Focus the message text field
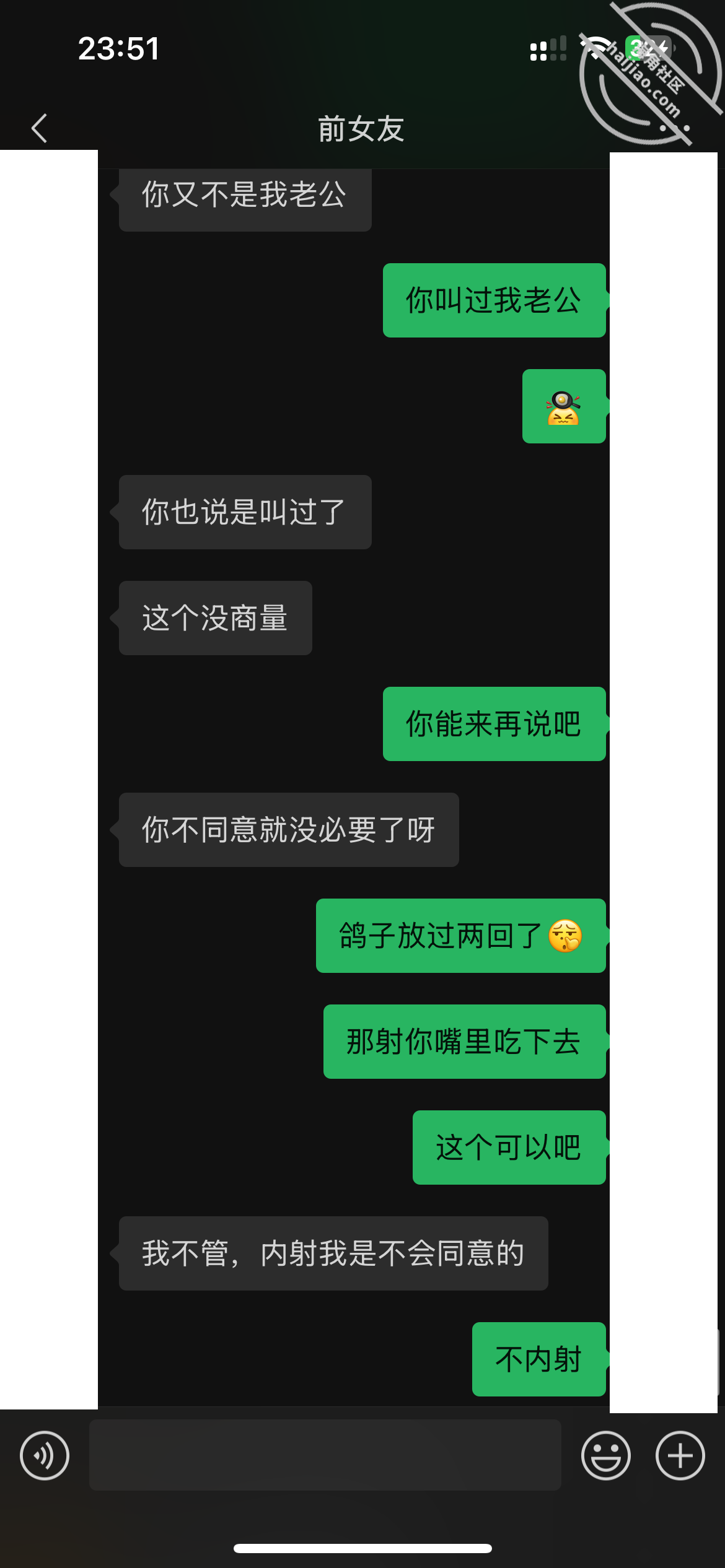The width and height of the screenshot is (725, 1568). 325,1455
